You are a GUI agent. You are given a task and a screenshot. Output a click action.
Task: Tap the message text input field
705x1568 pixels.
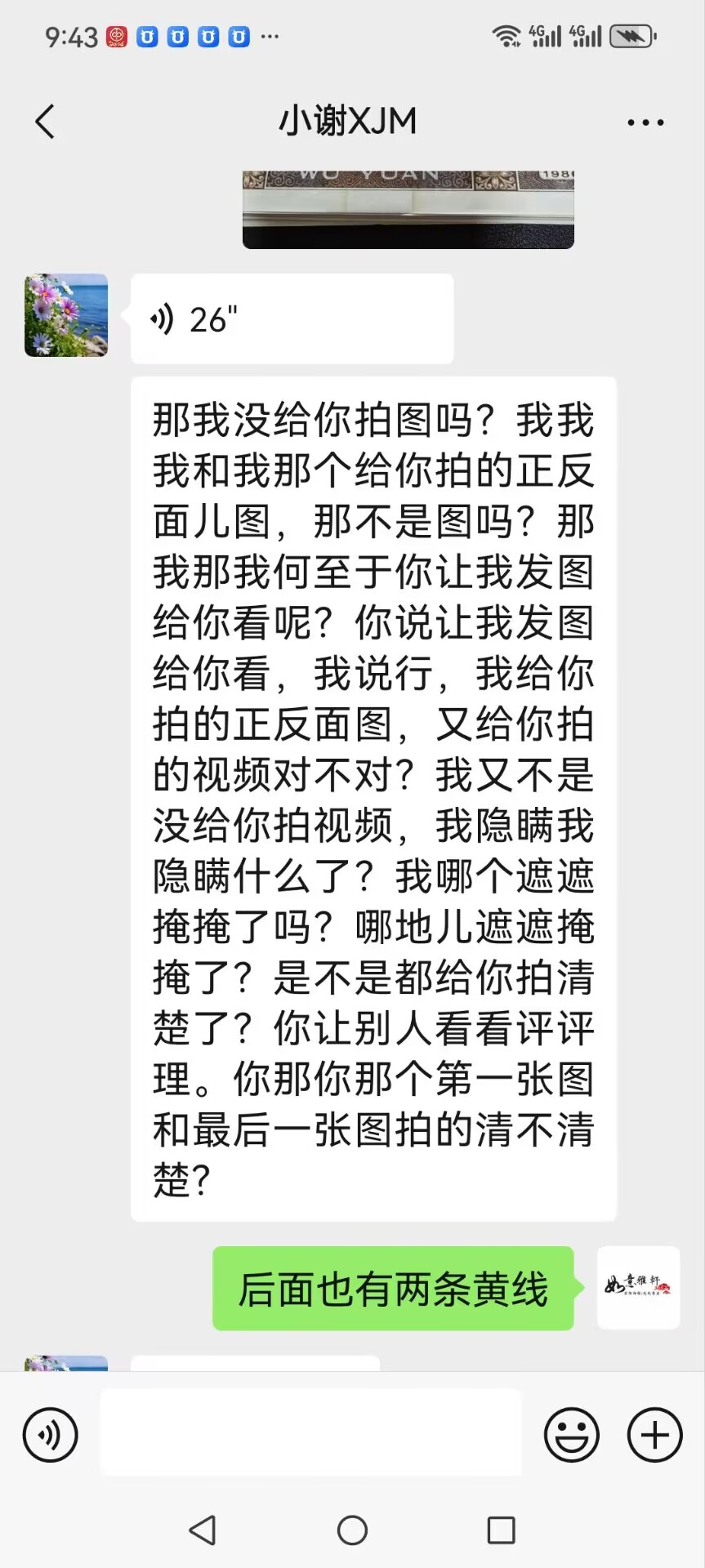point(310,1432)
